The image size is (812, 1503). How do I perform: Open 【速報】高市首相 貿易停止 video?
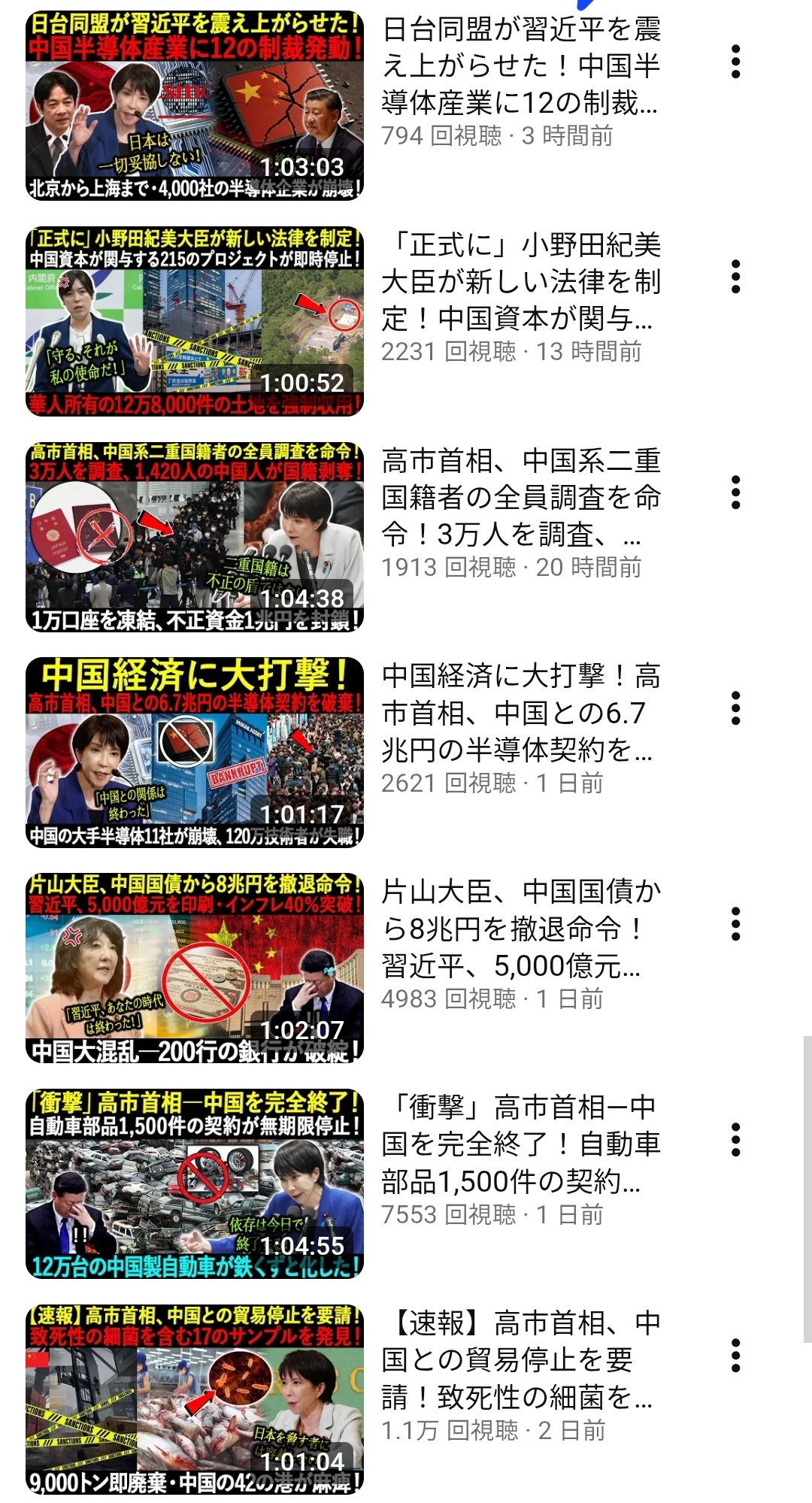[x=195, y=1399]
